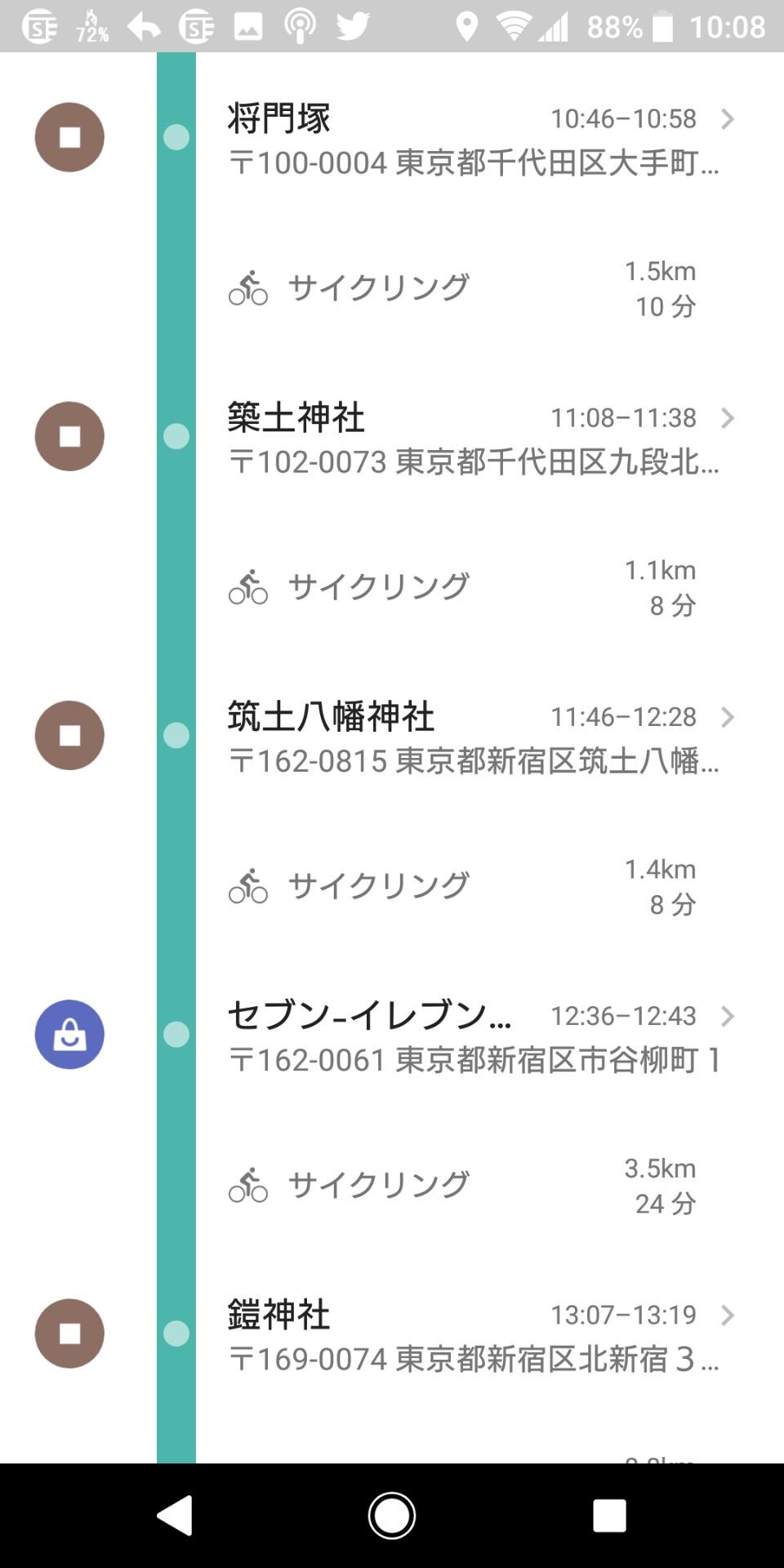Open the 築土神社 visit entry

[474, 438]
